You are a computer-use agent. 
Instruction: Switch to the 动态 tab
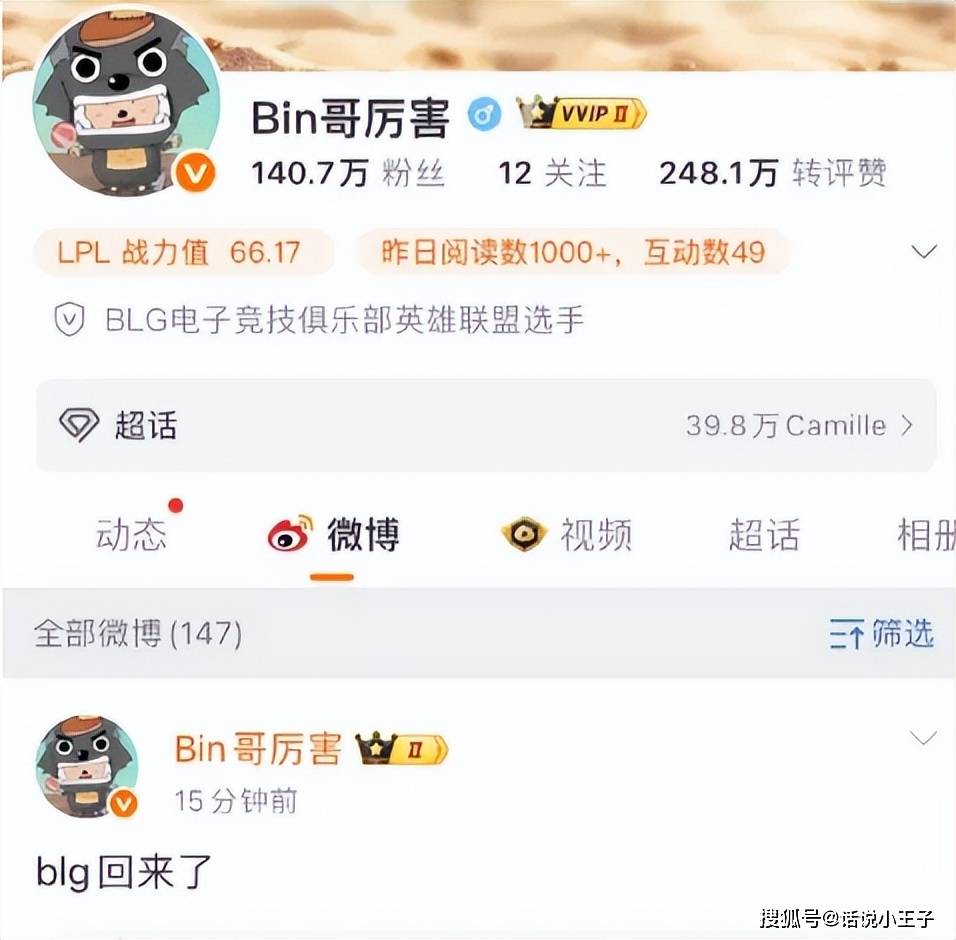click(x=131, y=535)
